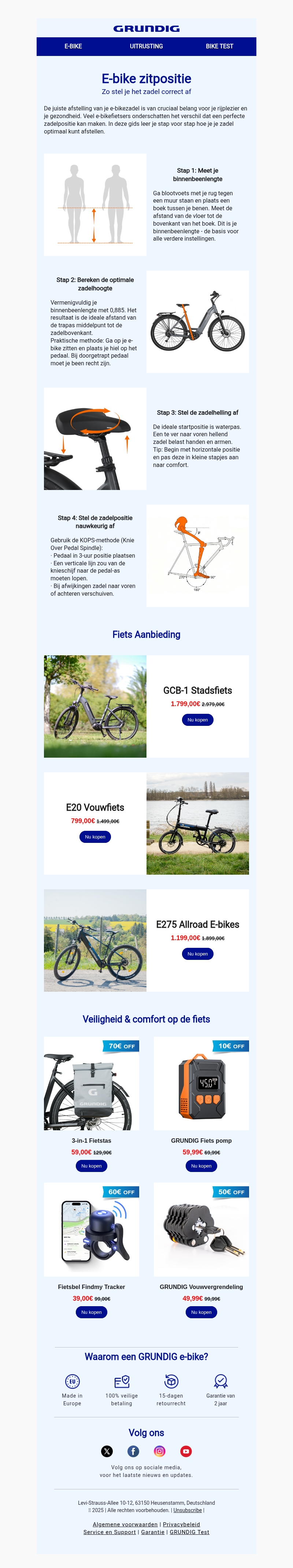
Task: Open Service en Support link
Action: click(110, 1532)
